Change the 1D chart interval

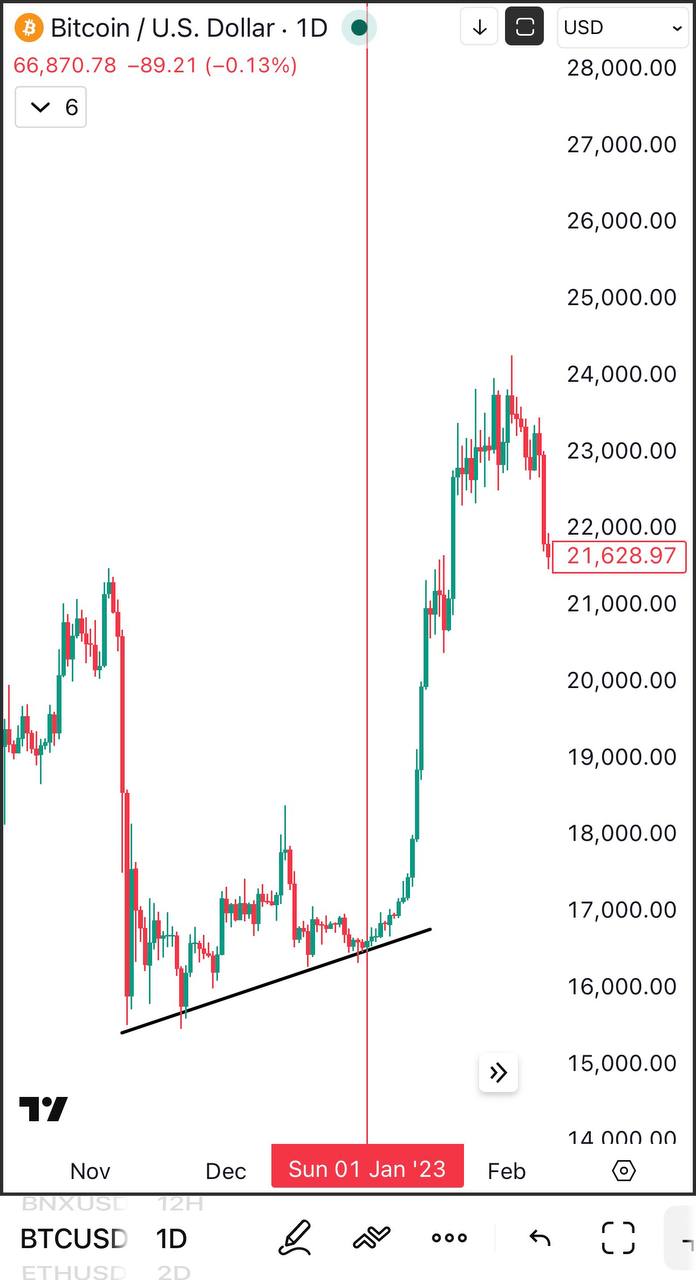171,1239
